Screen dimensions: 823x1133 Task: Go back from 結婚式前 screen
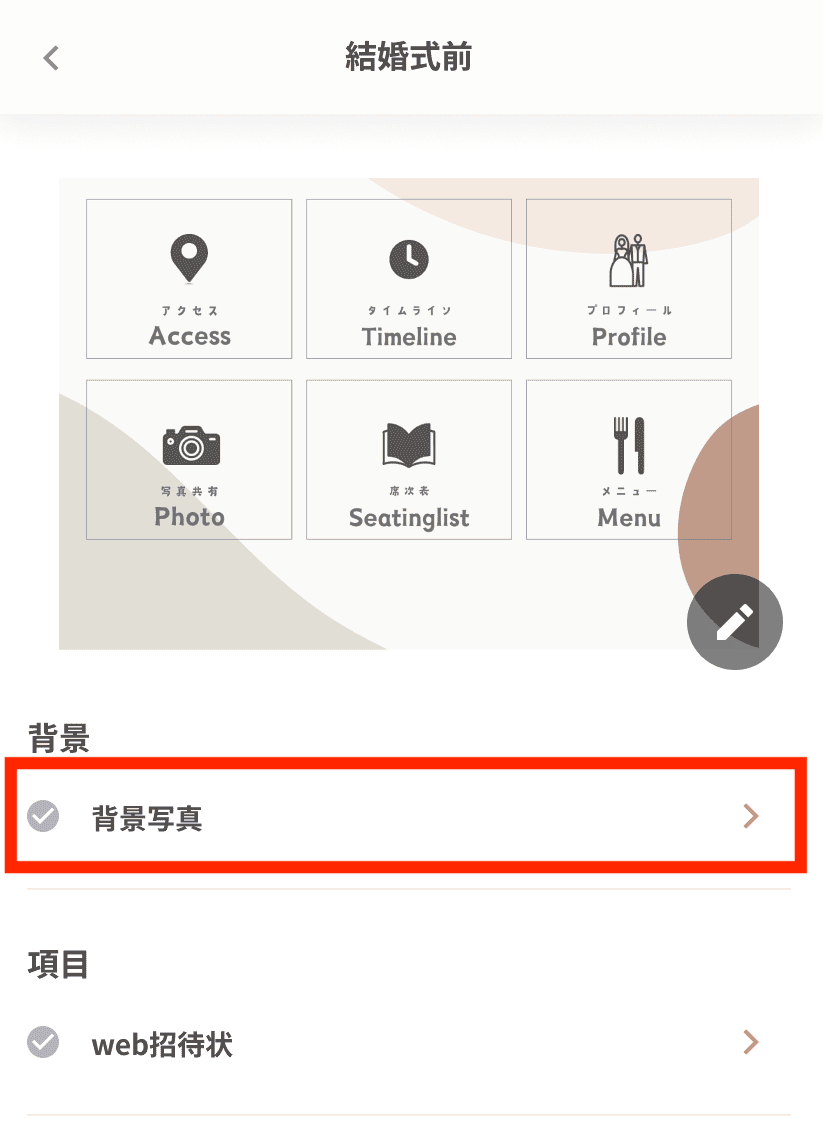52,58
